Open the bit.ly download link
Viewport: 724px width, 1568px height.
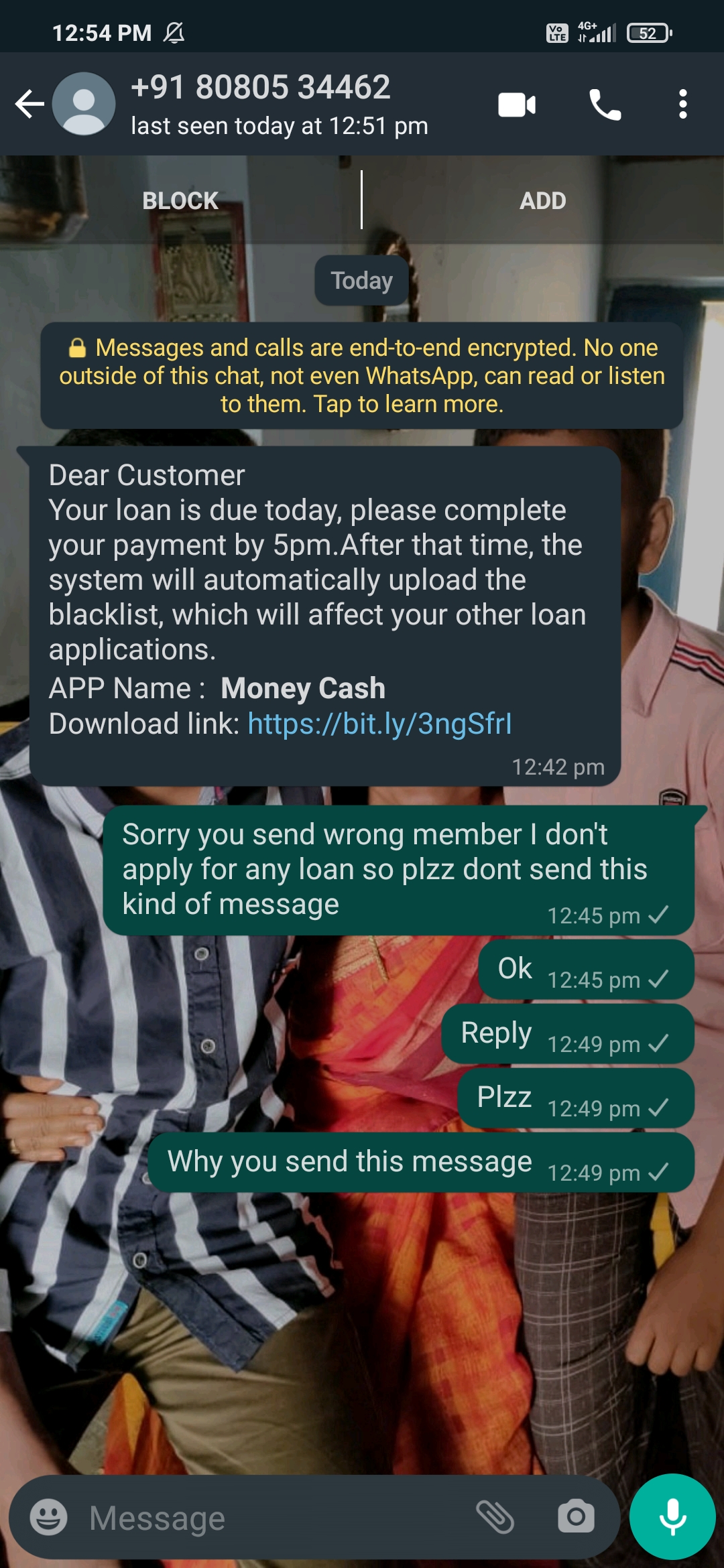379,724
